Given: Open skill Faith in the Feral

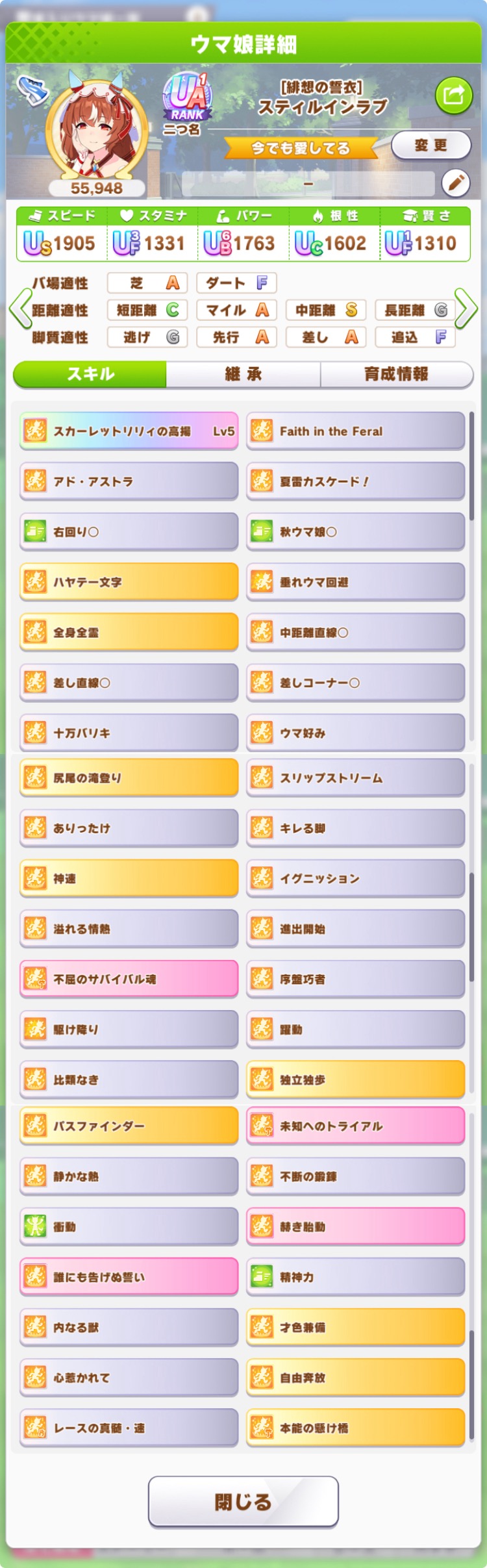Looking at the screenshot, I should [x=355, y=431].
